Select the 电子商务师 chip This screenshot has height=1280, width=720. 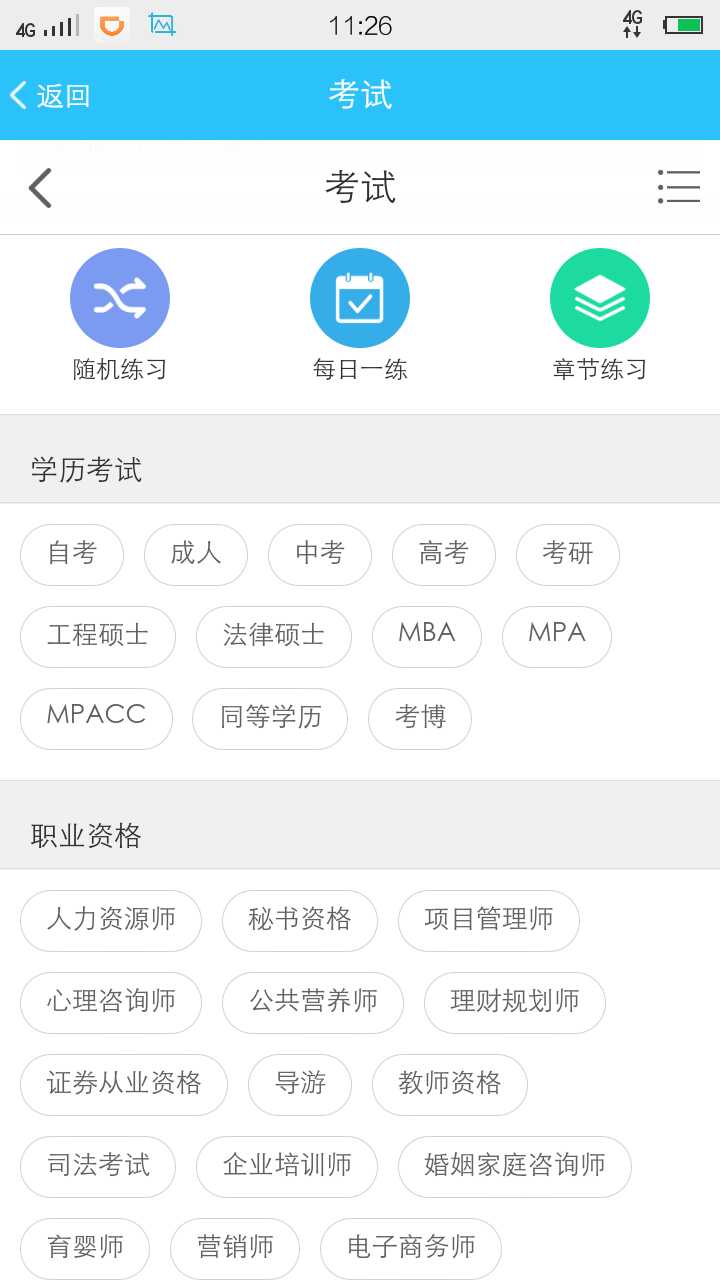[411, 1249]
